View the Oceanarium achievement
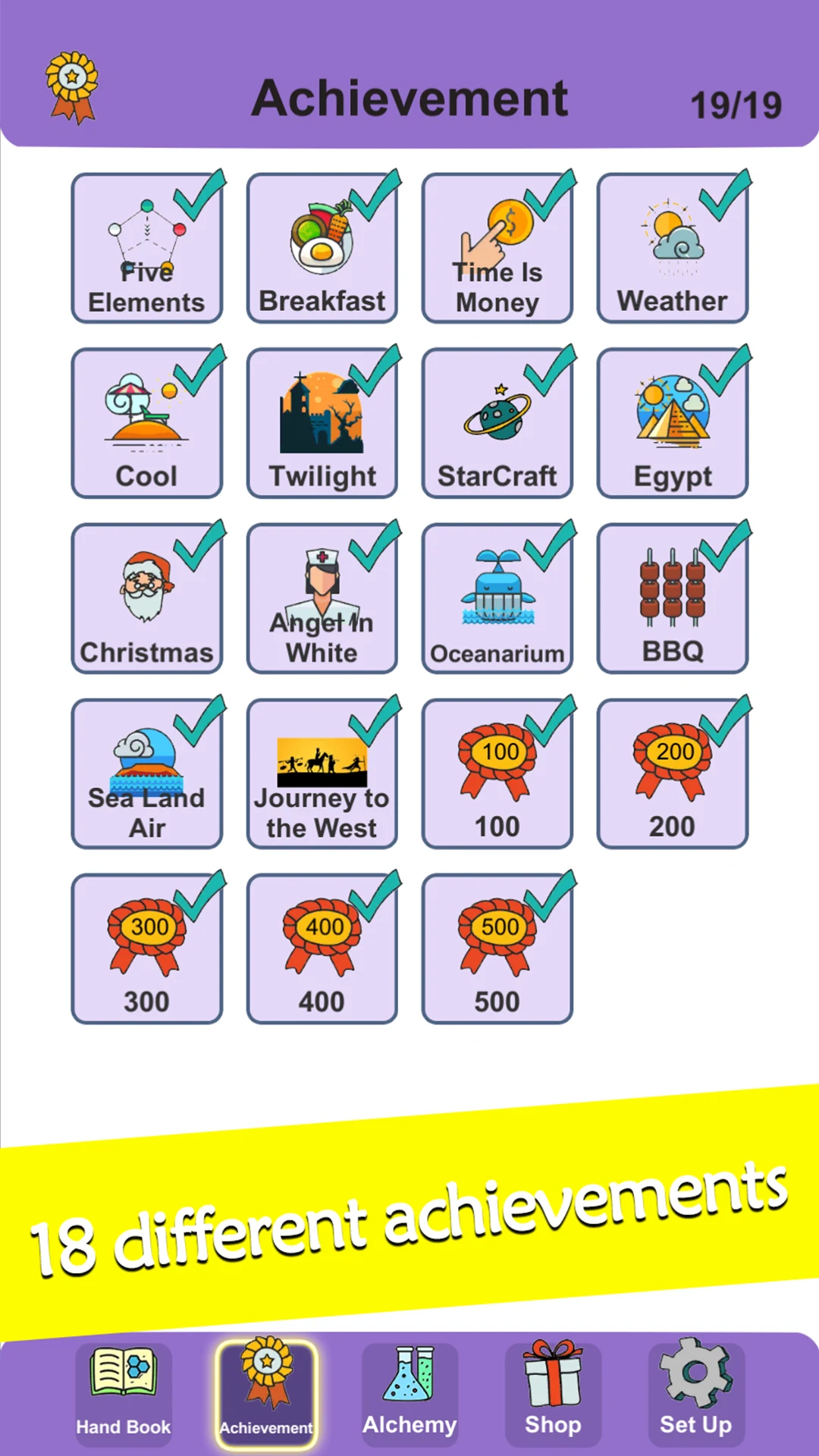The image size is (819, 1456). coord(497,598)
